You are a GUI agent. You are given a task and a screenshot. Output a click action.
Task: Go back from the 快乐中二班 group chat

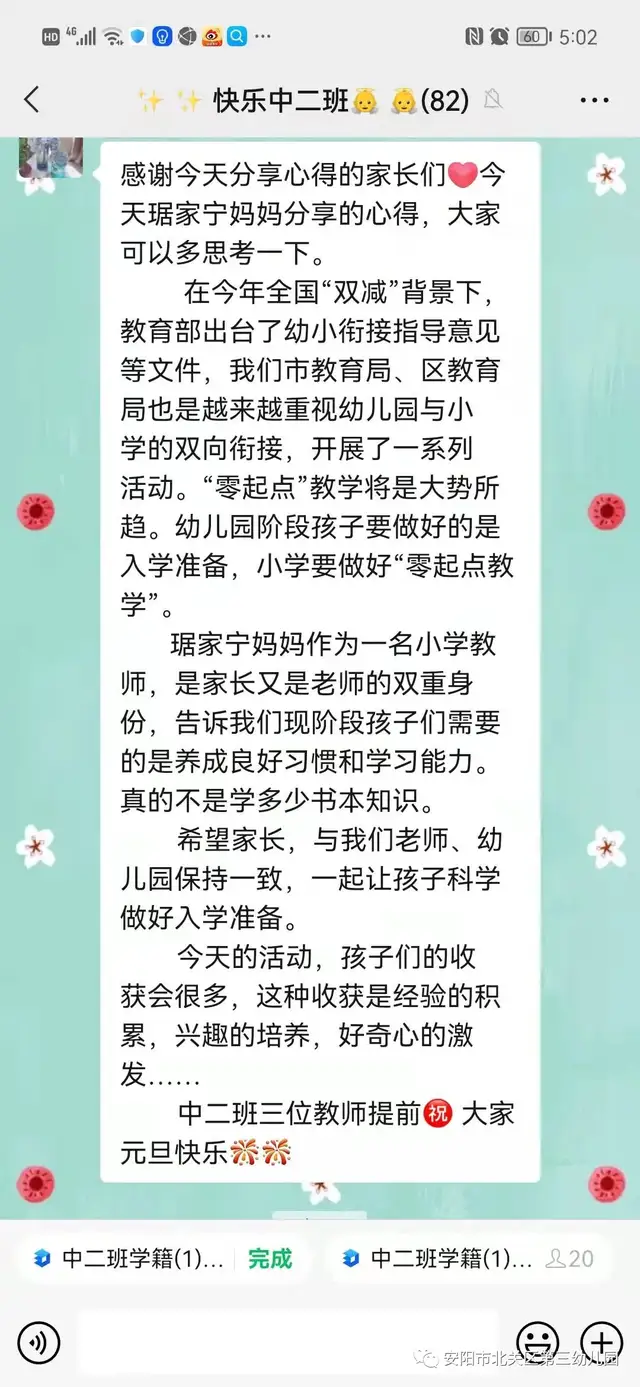coord(32,99)
